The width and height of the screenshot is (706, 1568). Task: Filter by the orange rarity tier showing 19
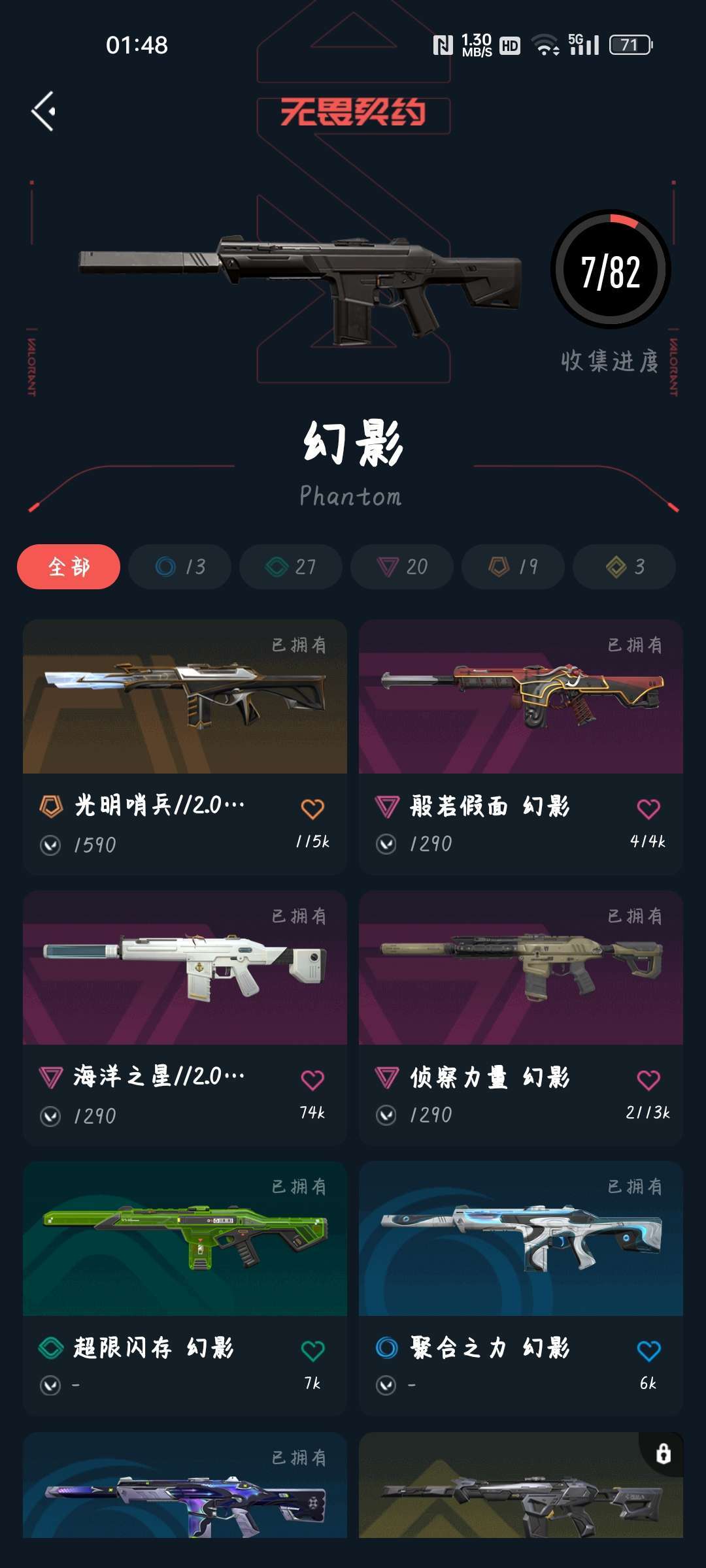513,567
